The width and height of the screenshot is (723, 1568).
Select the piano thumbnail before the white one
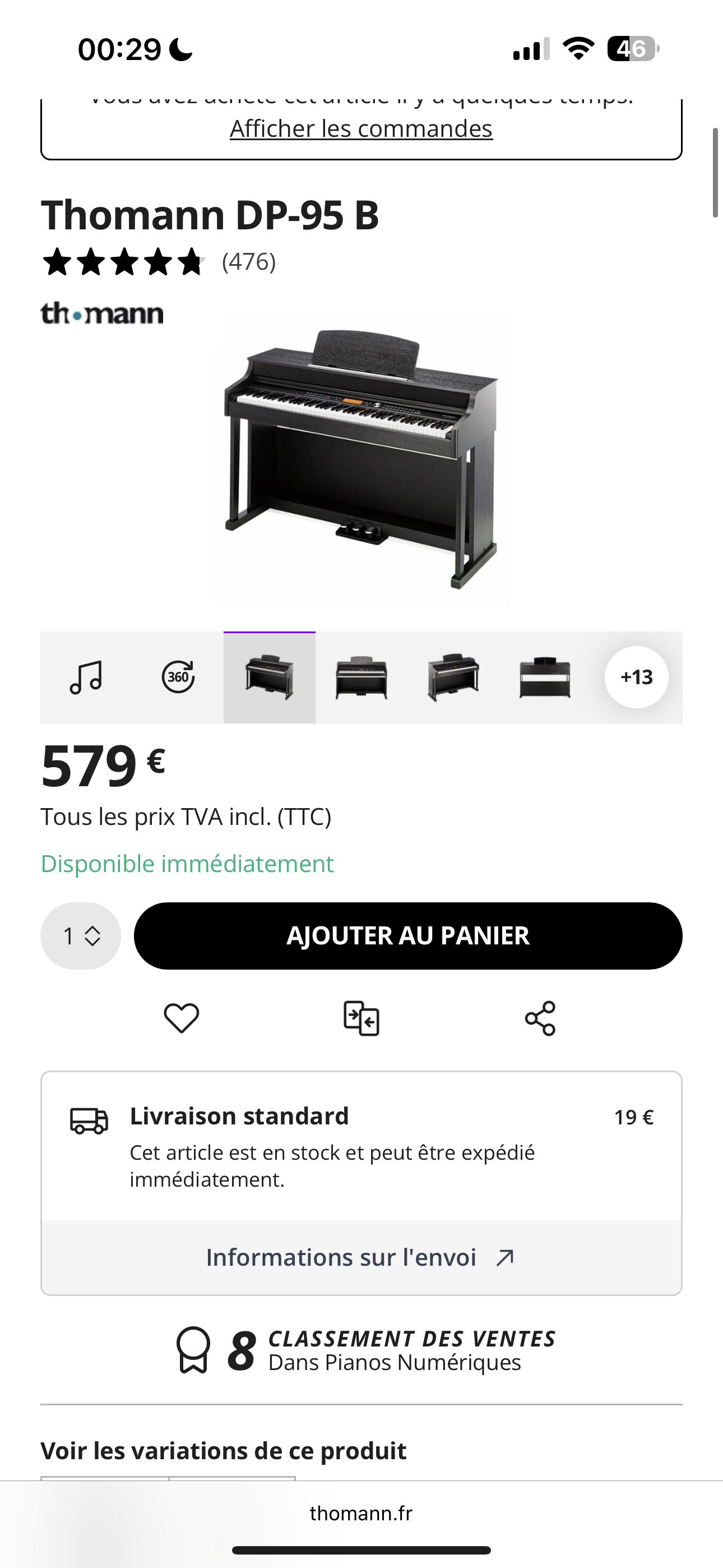coord(453,677)
